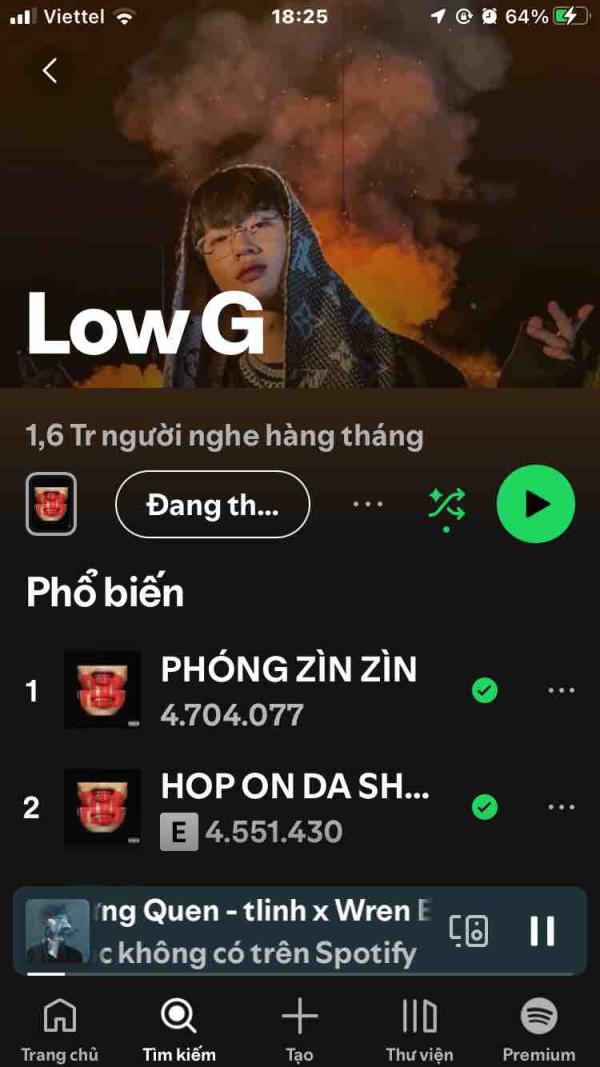The image size is (600, 1067).
Task: Go back from Low G artist page
Action: 49,70
